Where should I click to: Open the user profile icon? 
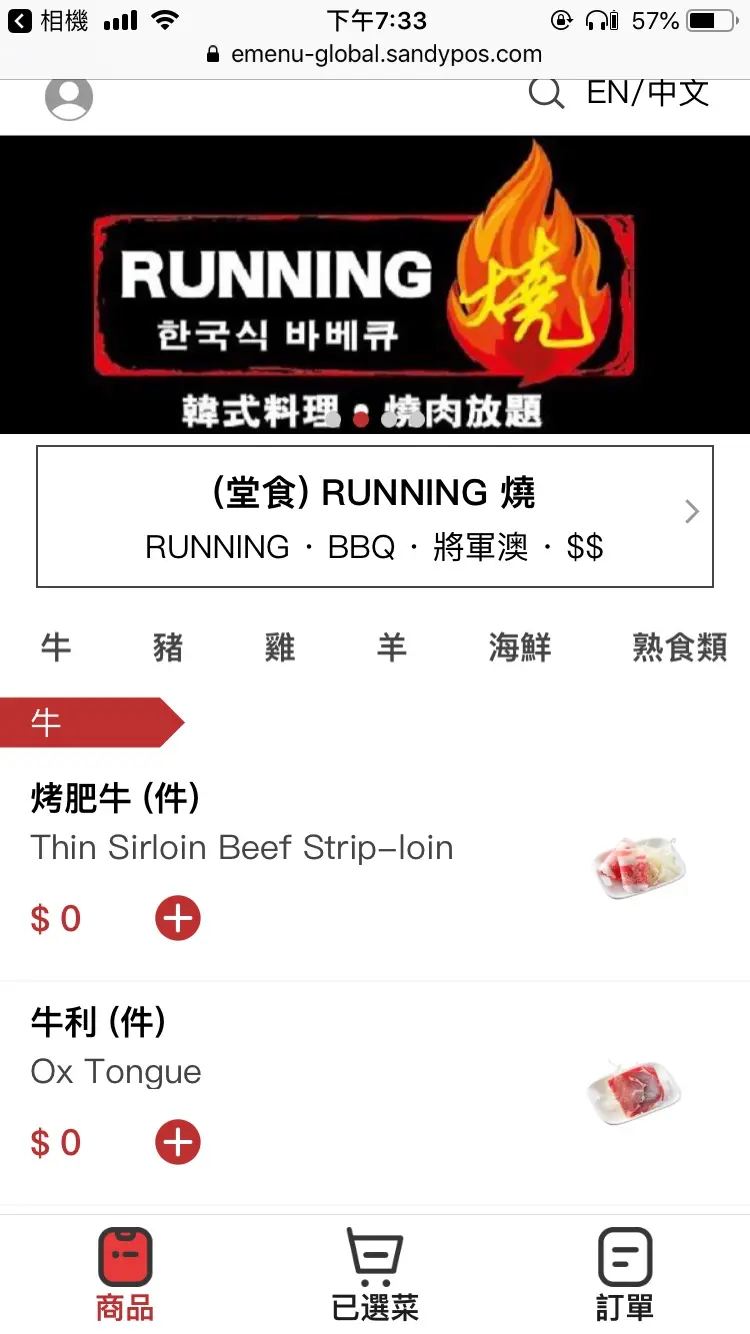(x=69, y=97)
